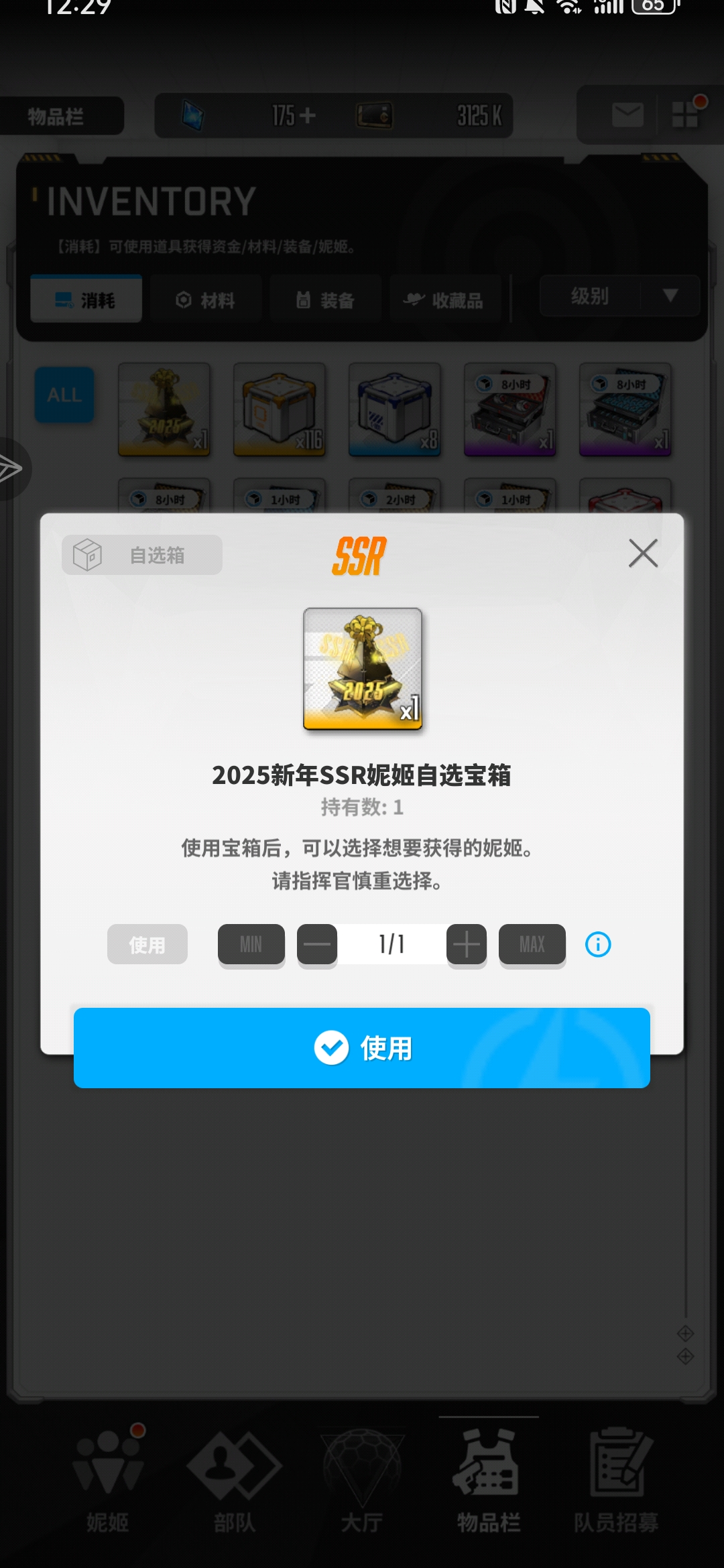This screenshot has height=1568, width=724.
Task: Set quantity to MAX
Action: point(532,944)
